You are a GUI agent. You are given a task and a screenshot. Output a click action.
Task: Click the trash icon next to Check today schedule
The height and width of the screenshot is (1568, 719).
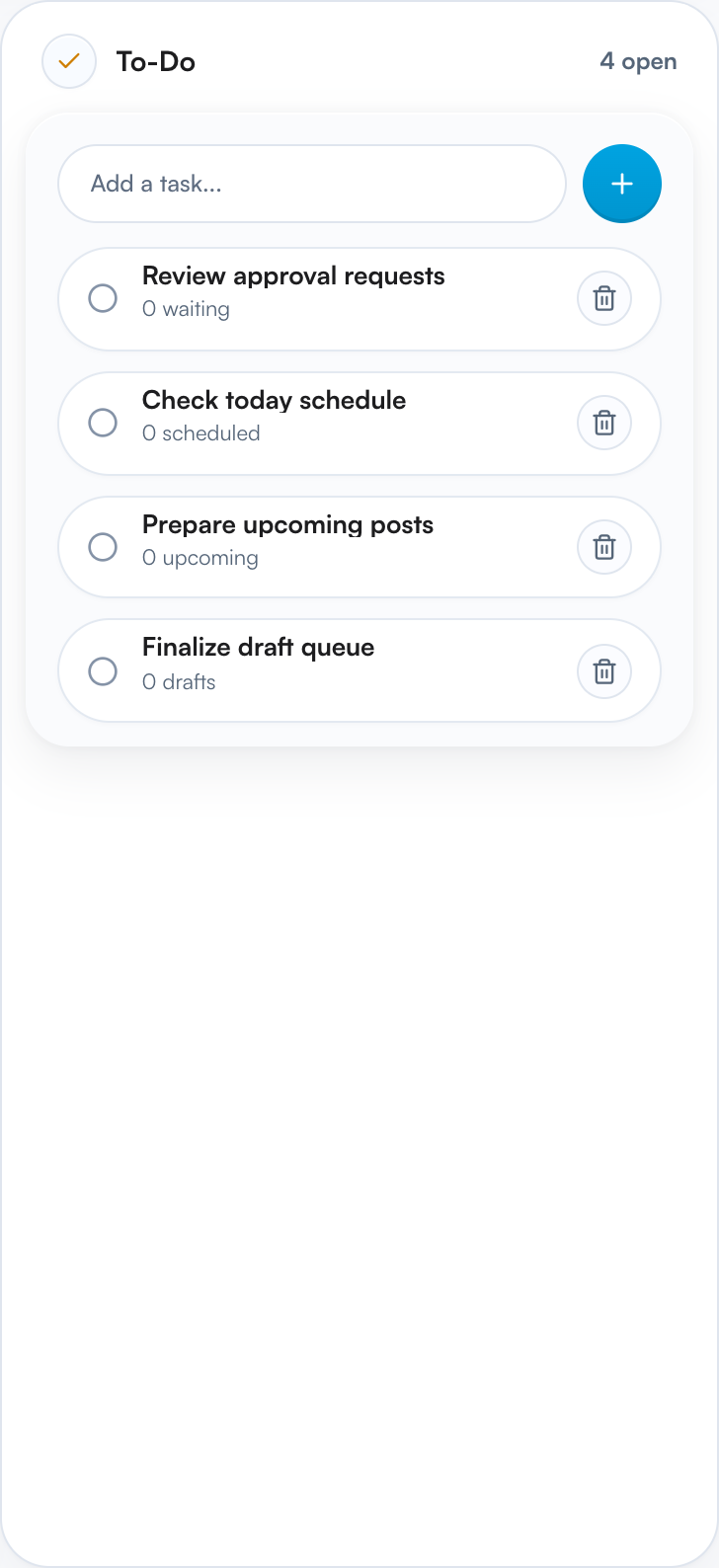tap(603, 422)
